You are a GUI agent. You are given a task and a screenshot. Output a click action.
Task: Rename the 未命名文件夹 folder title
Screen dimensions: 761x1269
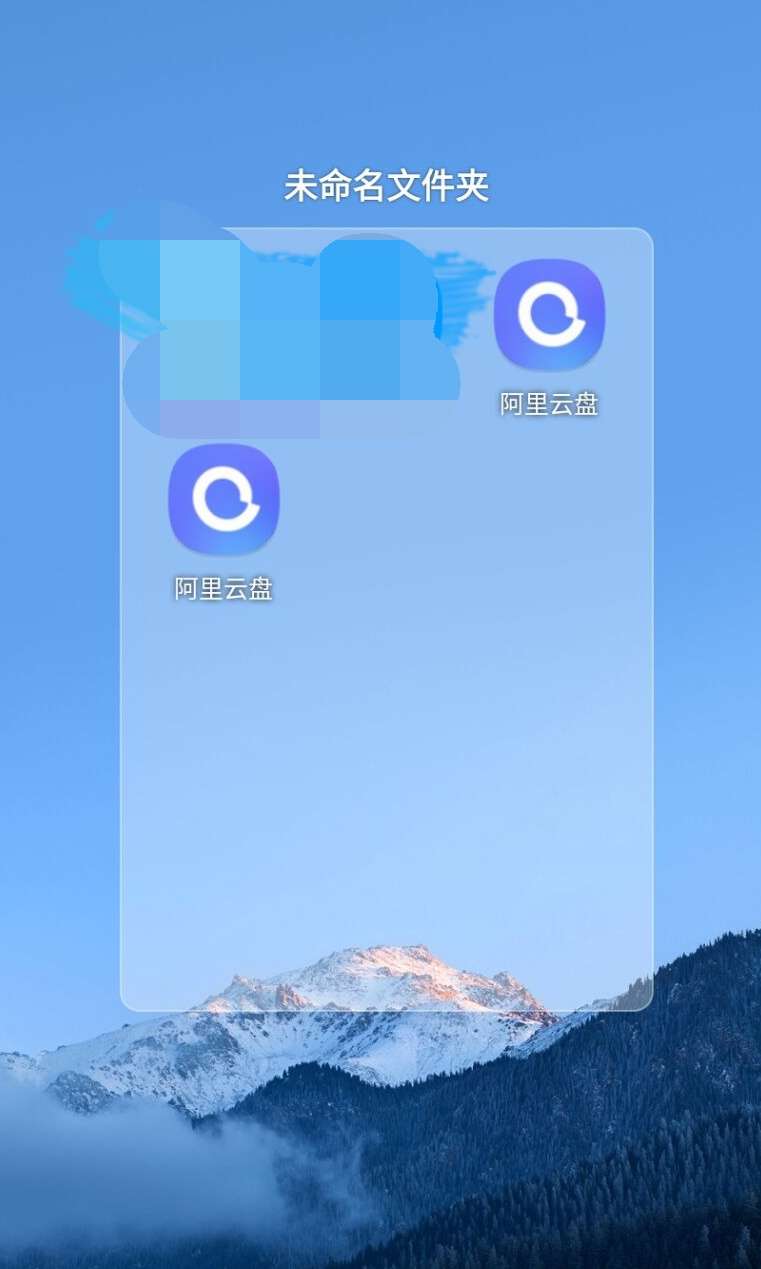coord(386,187)
